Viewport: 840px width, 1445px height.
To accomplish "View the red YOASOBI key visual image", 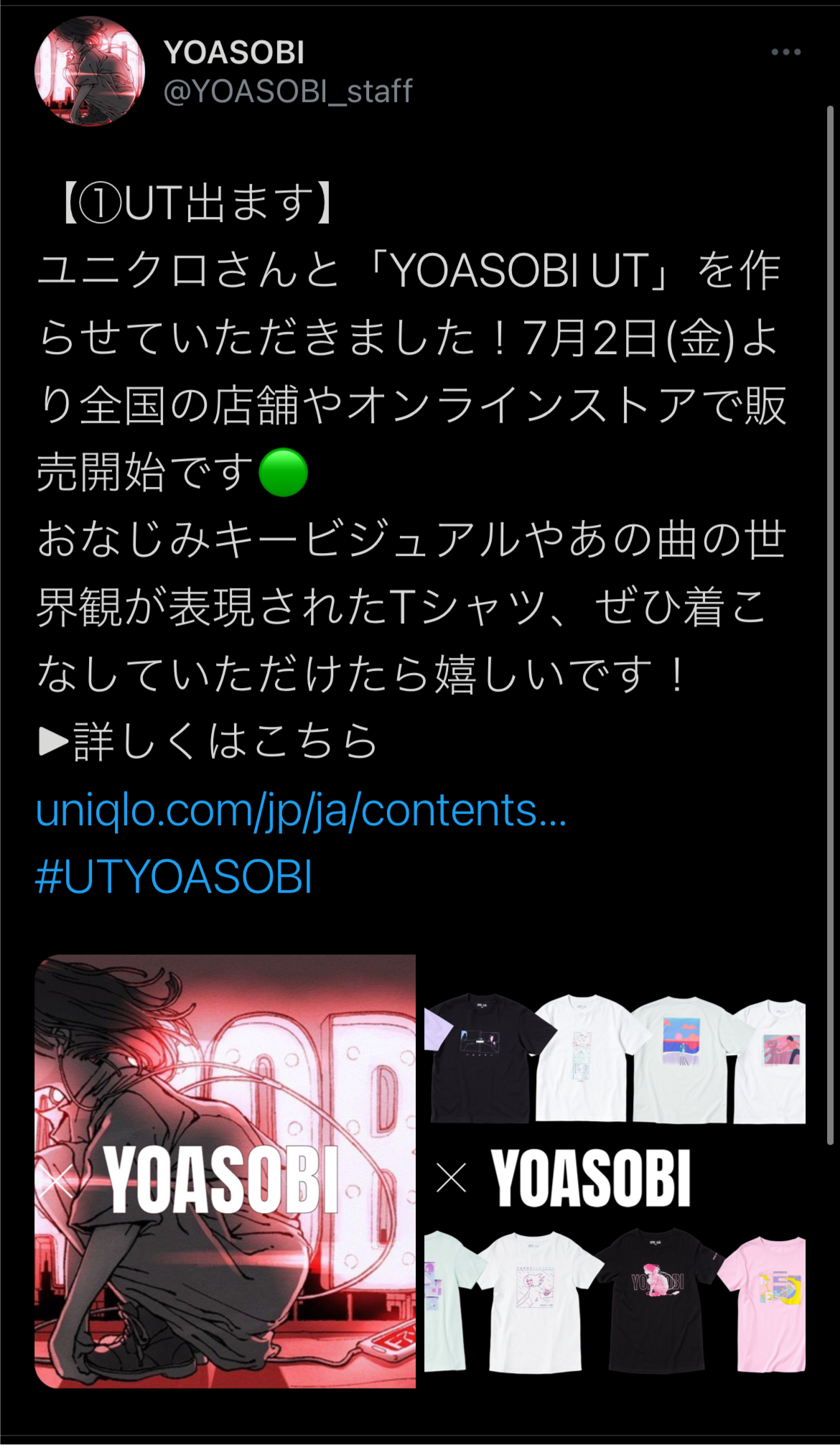I will coord(225,1171).
